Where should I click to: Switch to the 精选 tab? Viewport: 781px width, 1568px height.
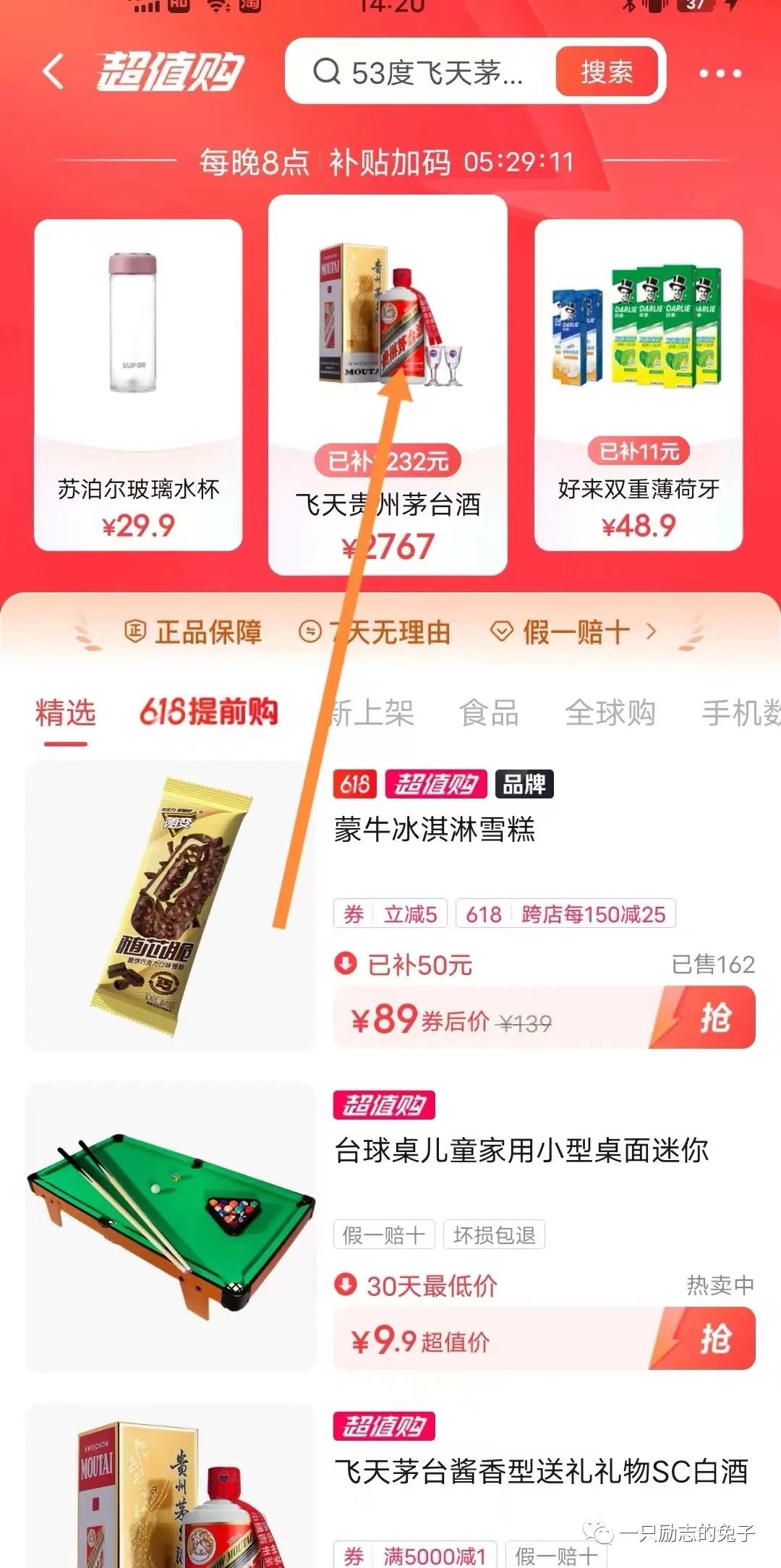[x=65, y=713]
